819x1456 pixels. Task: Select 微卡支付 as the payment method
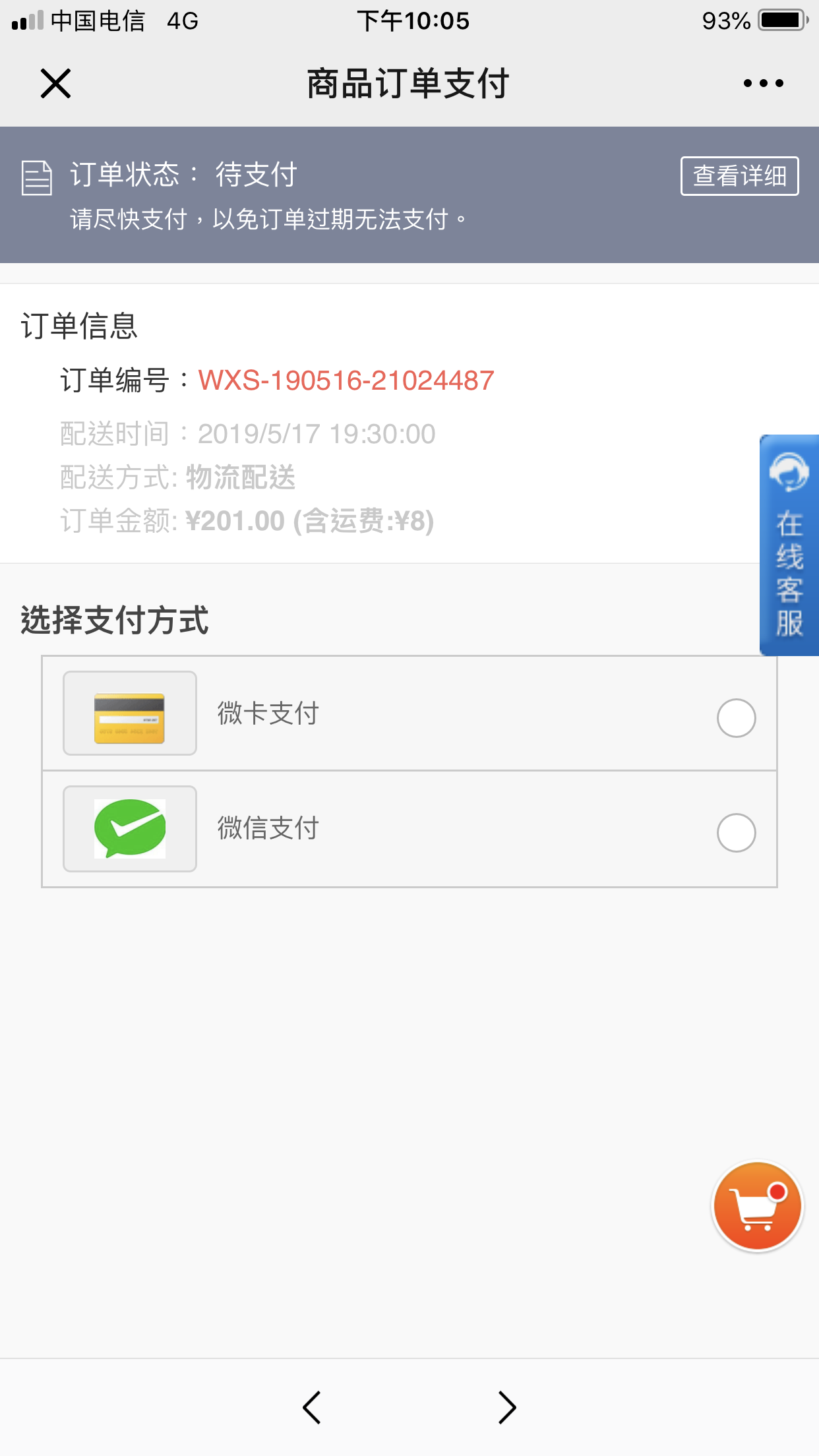[x=409, y=713]
